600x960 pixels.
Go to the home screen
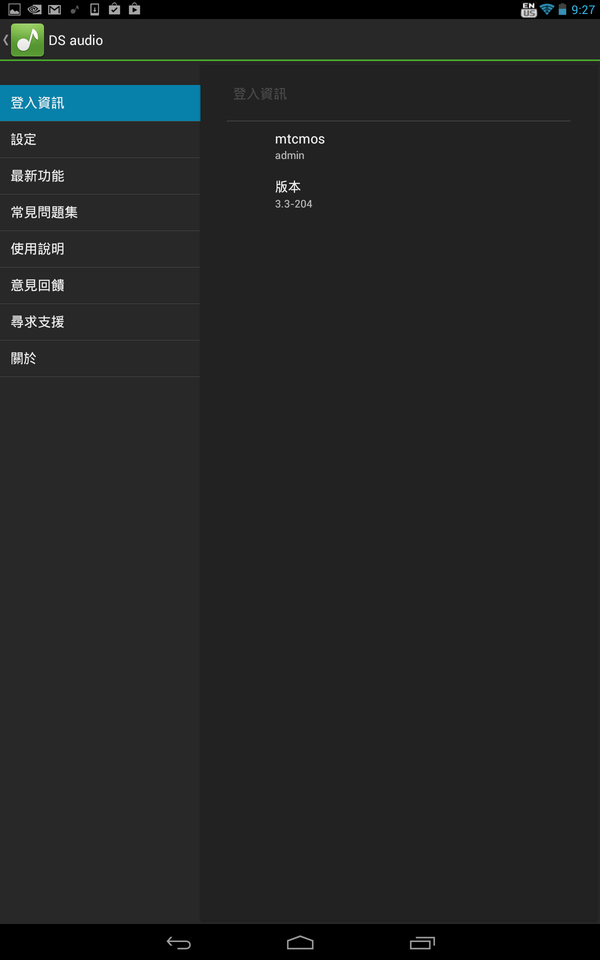pyautogui.click(x=300, y=942)
